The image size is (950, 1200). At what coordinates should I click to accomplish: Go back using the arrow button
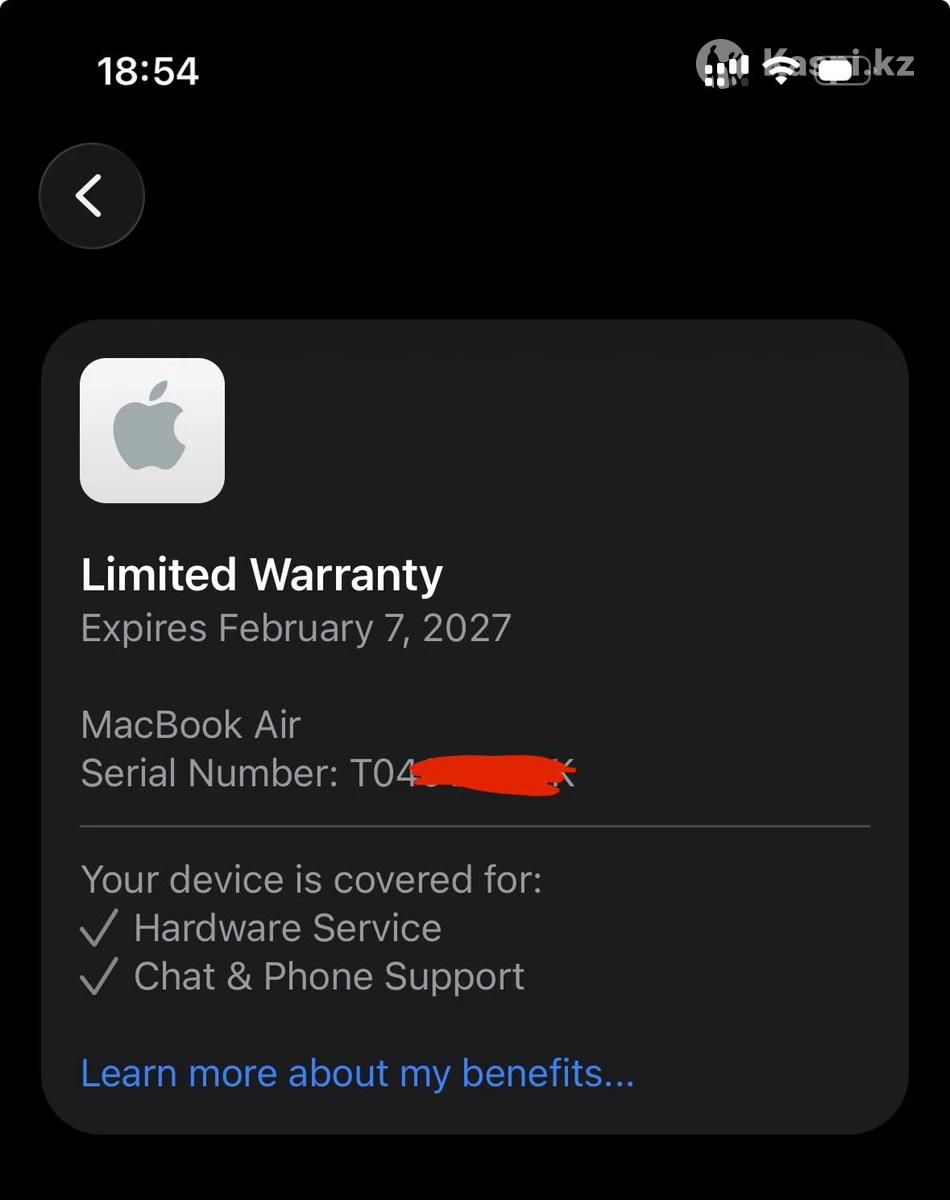[x=91, y=196]
